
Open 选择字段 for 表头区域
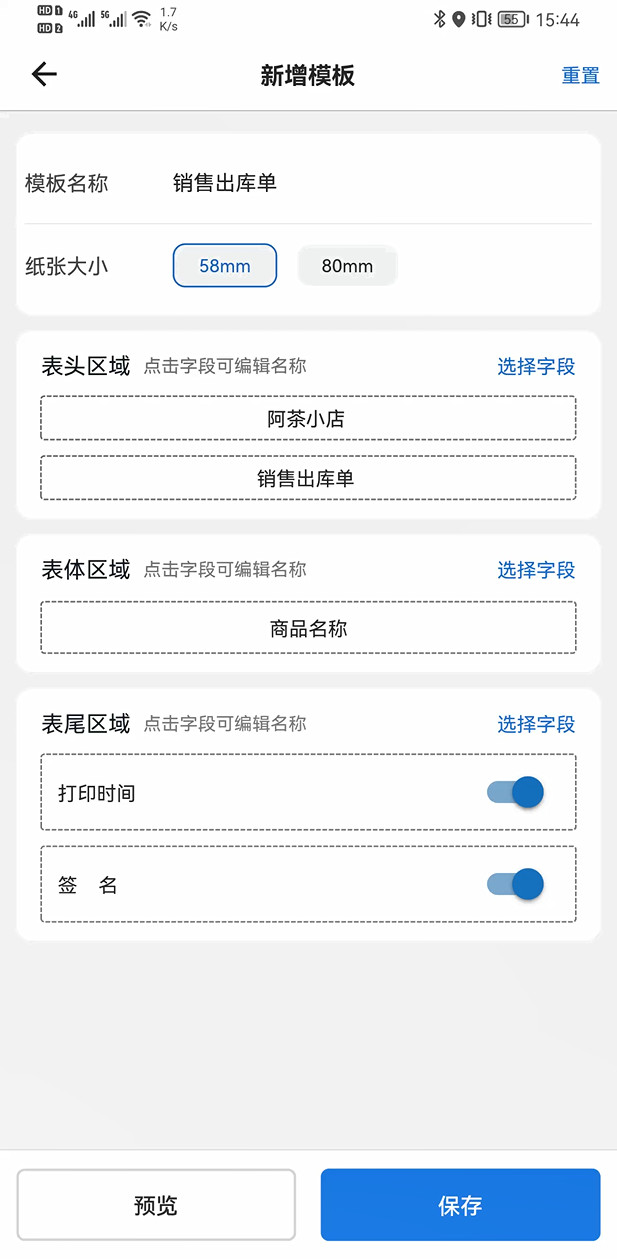click(536, 366)
